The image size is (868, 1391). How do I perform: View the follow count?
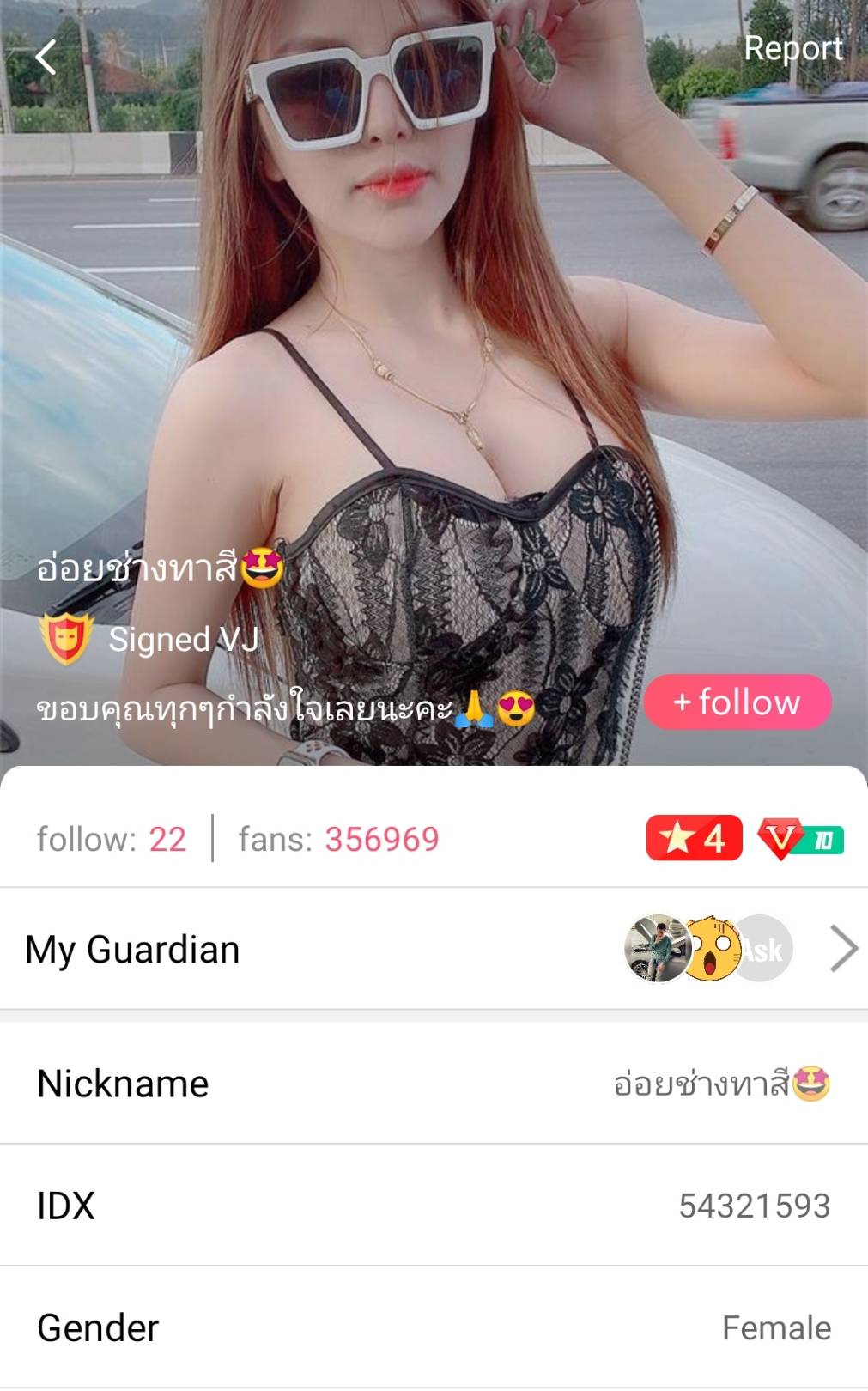pyautogui.click(x=112, y=839)
